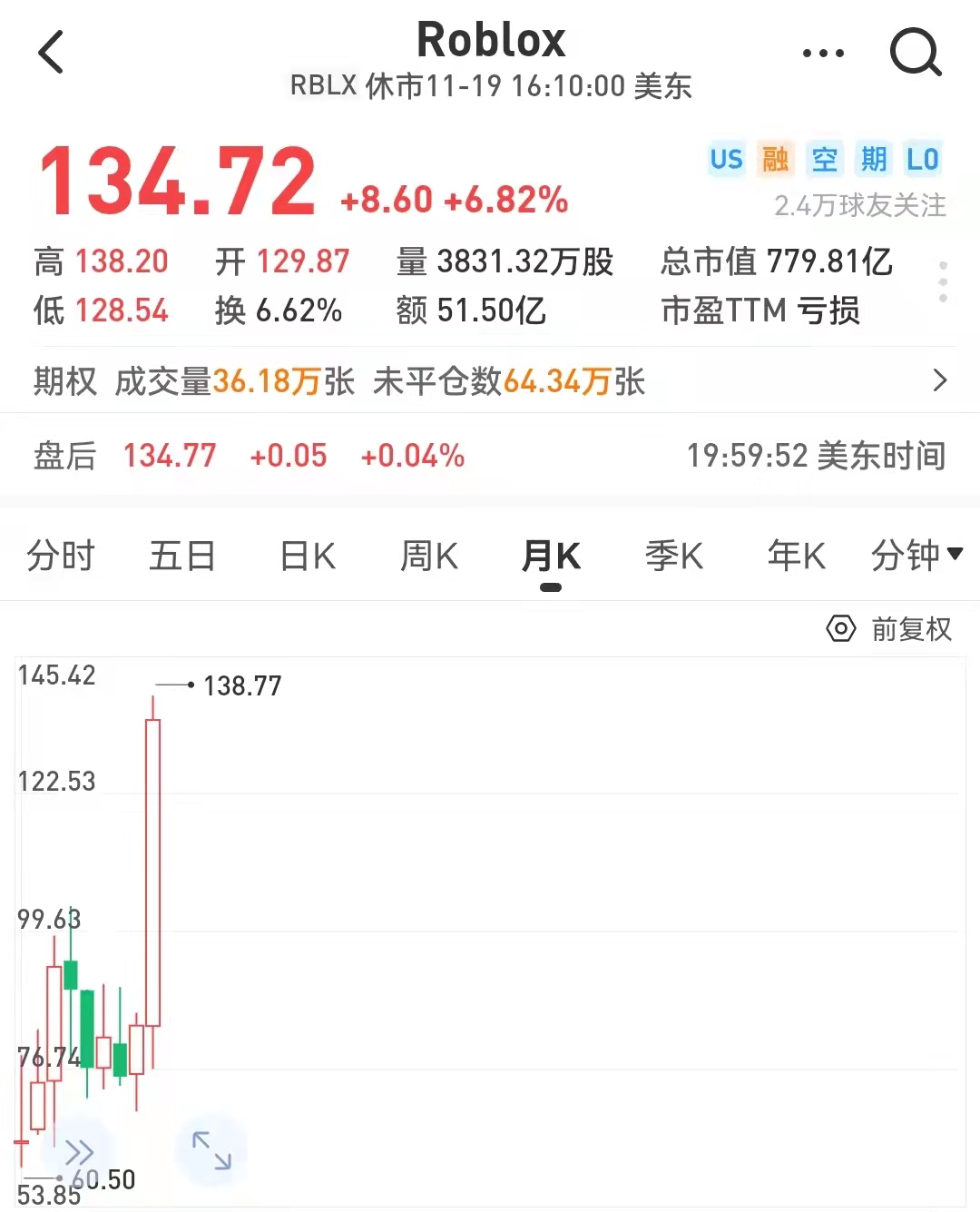Open the three-dot overflow menu
This screenshot has height=1212, width=980.
823,53
